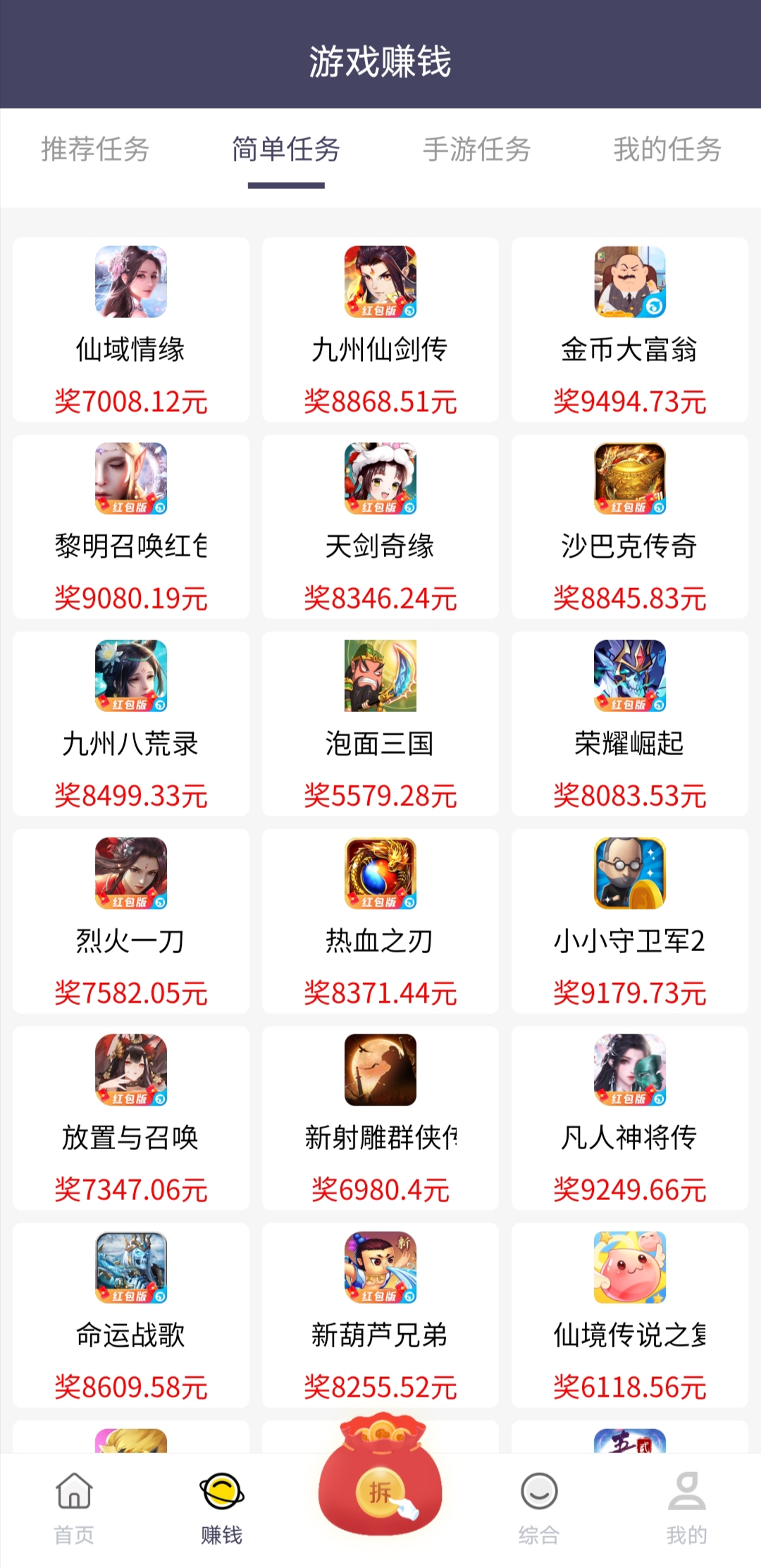Switch to the 手游任务 tab
The image size is (761, 1568).
tap(477, 149)
